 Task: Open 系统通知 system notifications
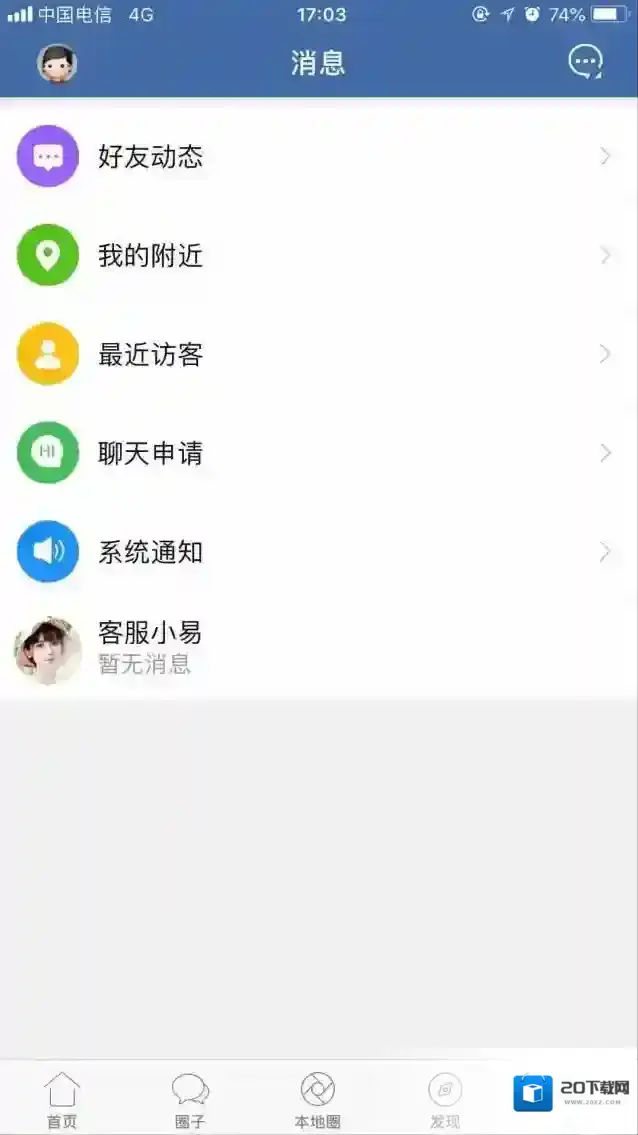coord(318,551)
